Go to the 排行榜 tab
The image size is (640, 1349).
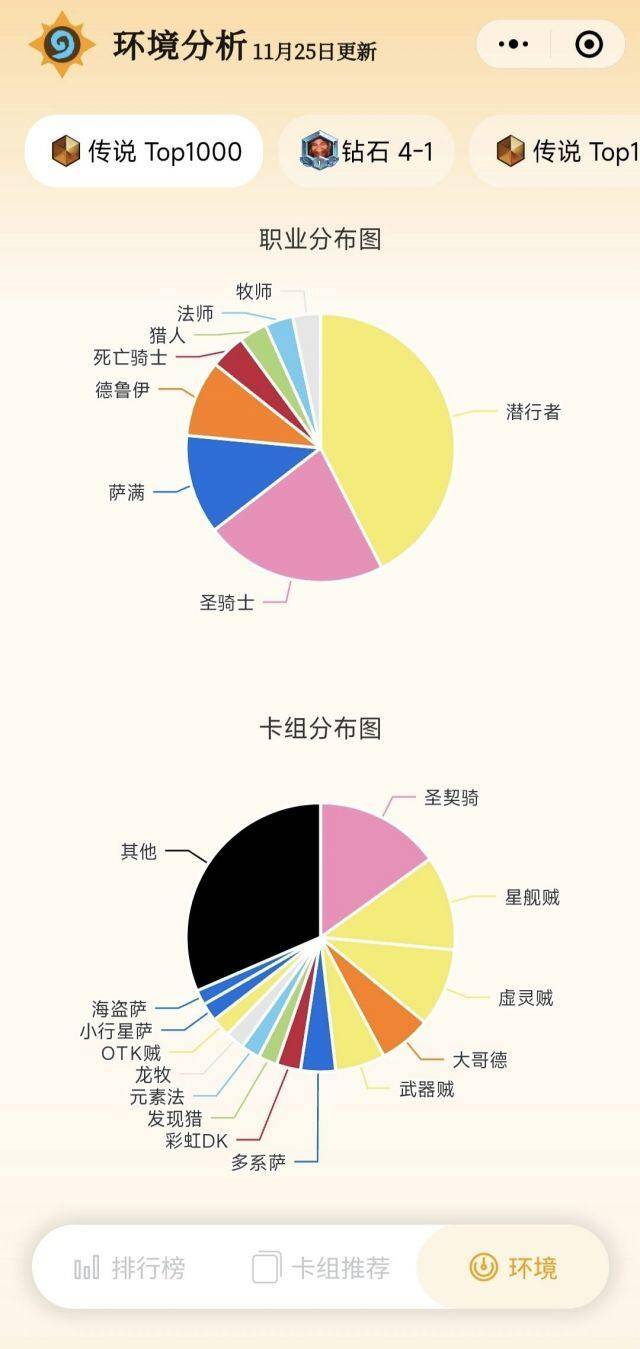(x=129, y=1268)
